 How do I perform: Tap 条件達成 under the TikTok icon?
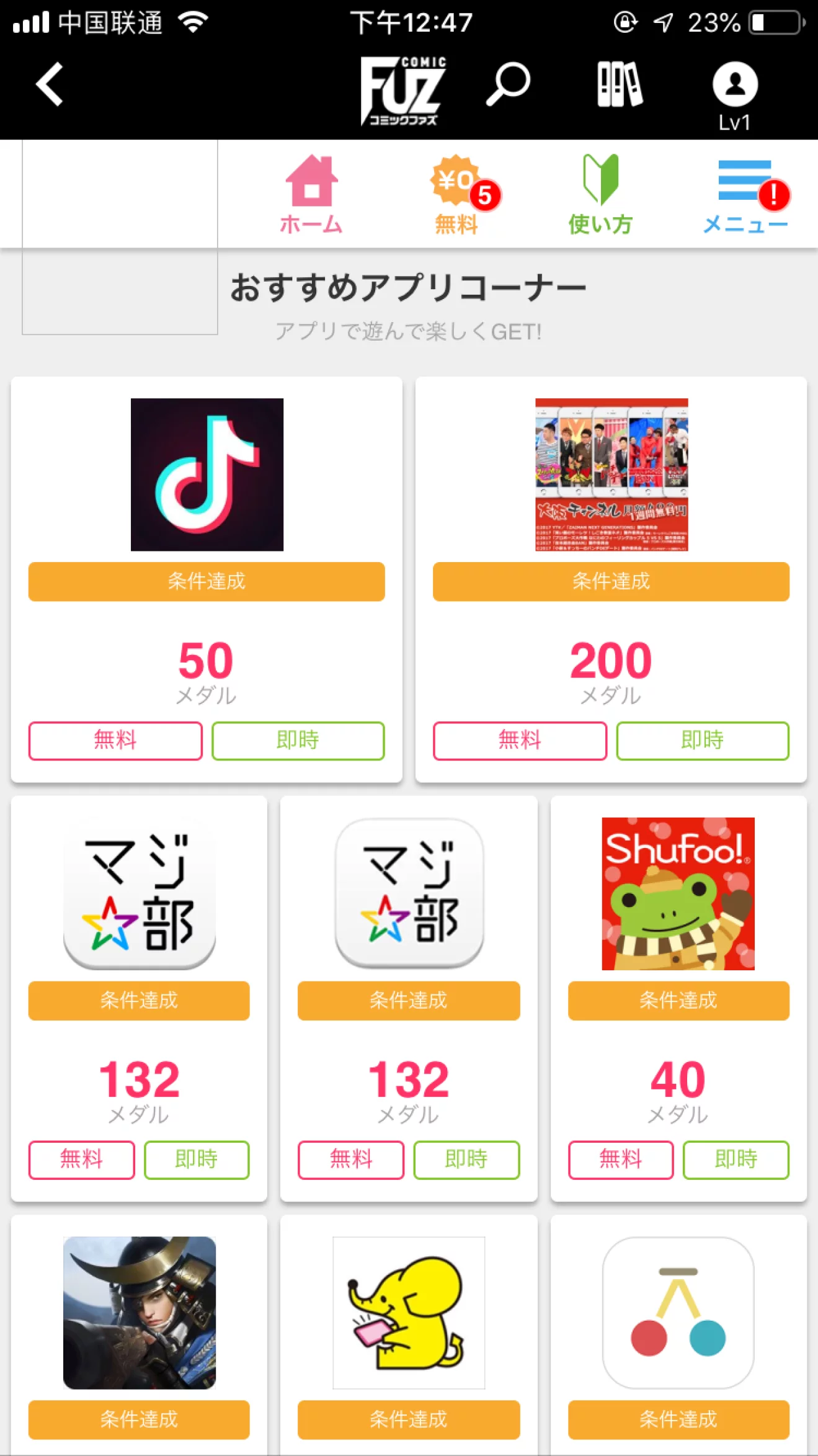point(207,581)
